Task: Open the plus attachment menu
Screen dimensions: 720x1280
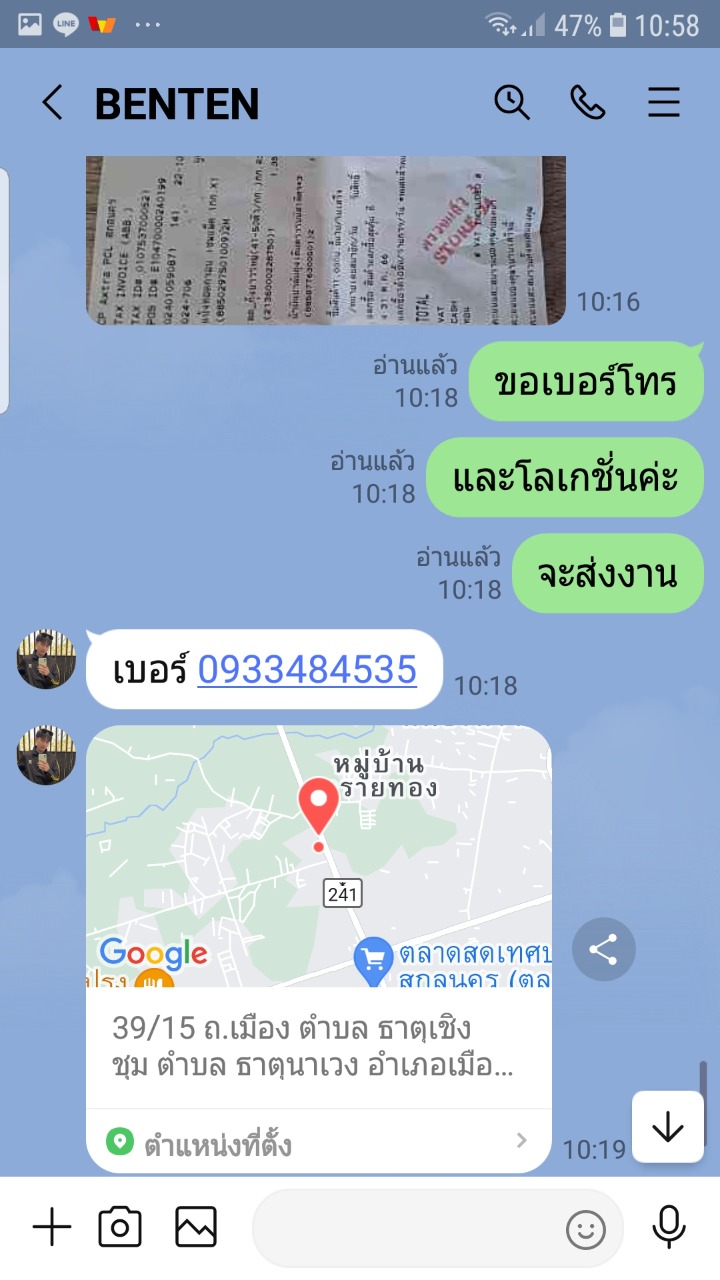Action: pyautogui.click(x=52, y=1227)
